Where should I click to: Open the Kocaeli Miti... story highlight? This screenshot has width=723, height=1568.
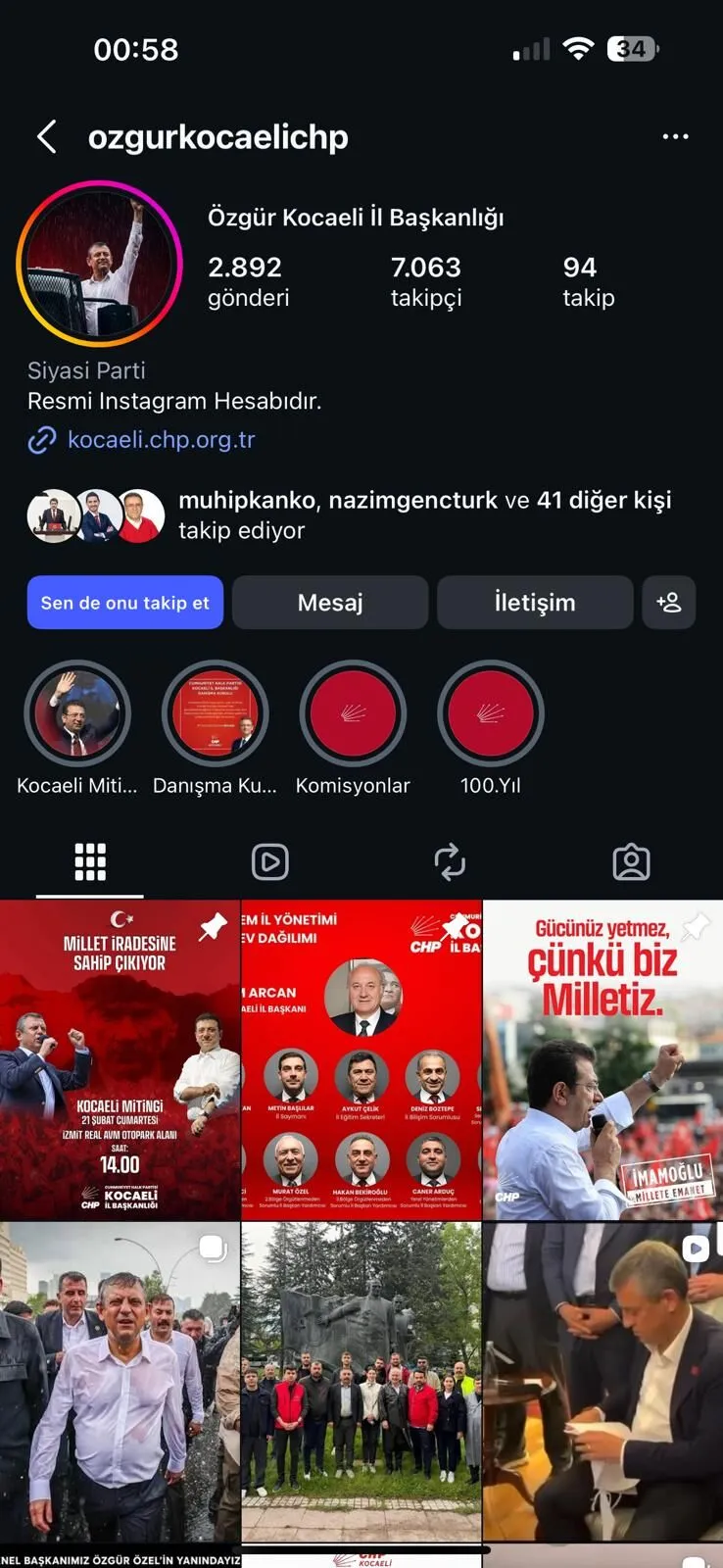77,714
